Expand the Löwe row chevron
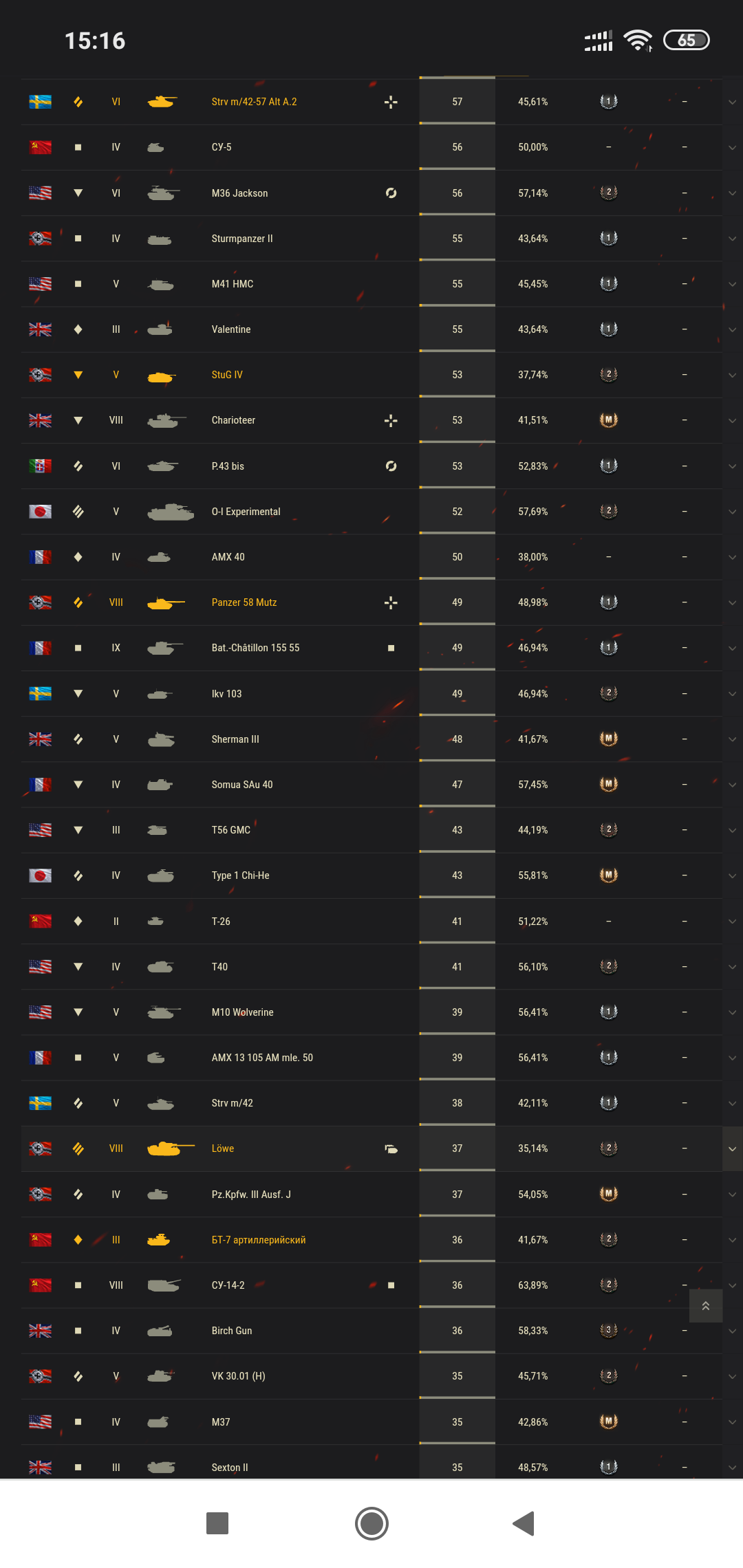Screen dimensions: 743x1568 (732, 1148)
